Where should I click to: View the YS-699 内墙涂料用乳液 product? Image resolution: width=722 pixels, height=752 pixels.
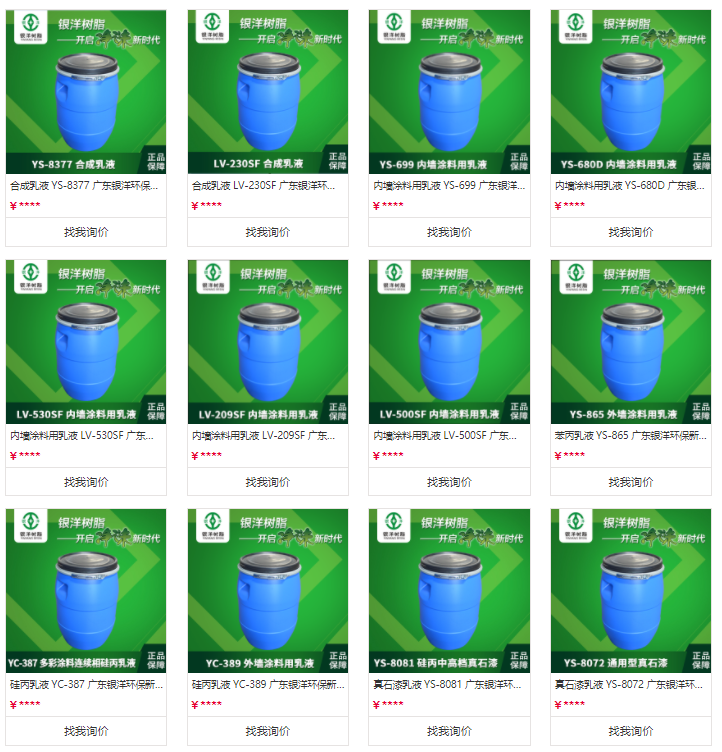click(x=449, y=92)
